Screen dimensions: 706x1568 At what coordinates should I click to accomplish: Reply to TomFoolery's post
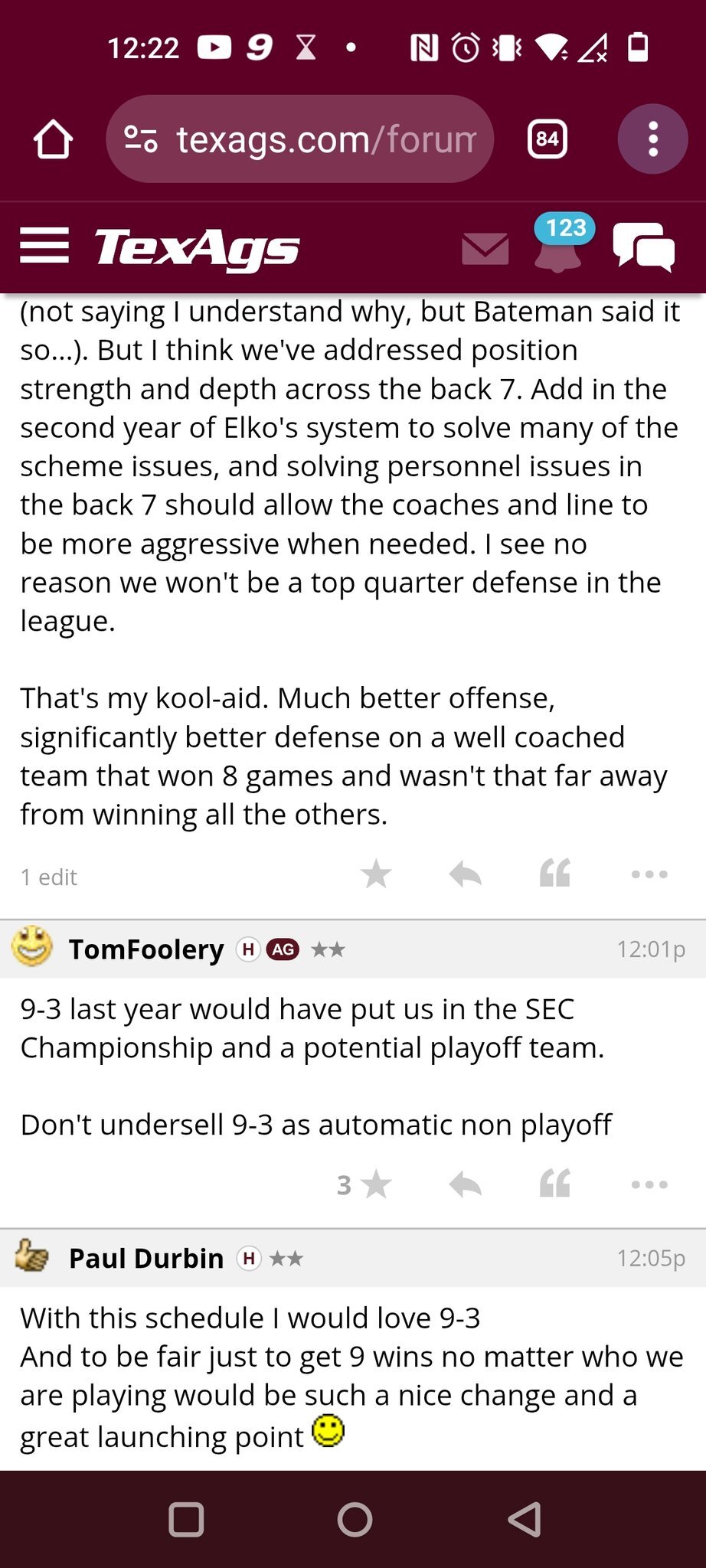click(x=465, y=1185)
